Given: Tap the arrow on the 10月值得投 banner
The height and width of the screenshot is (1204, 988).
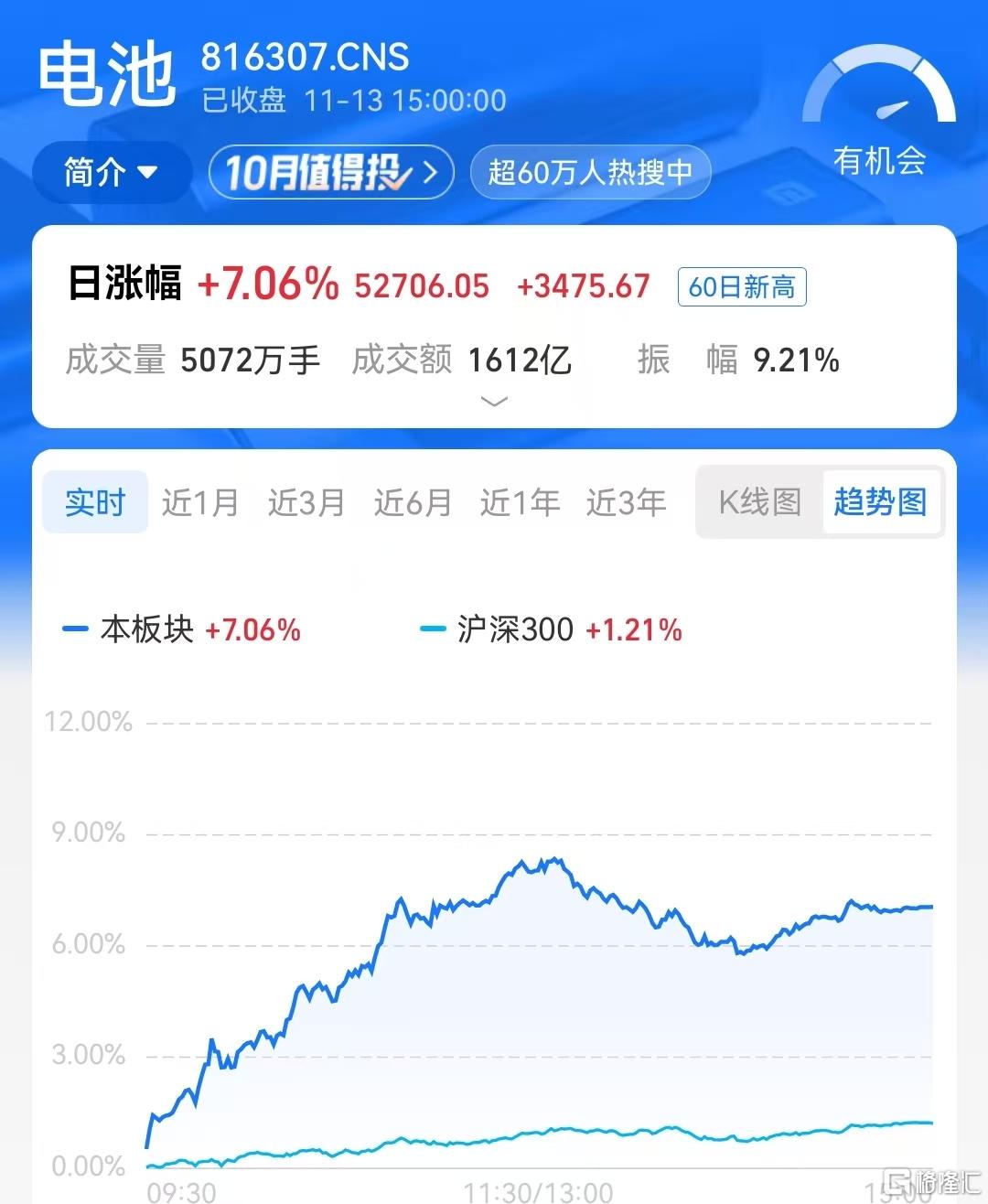Looking at the screenshot, I should (431, 172).
